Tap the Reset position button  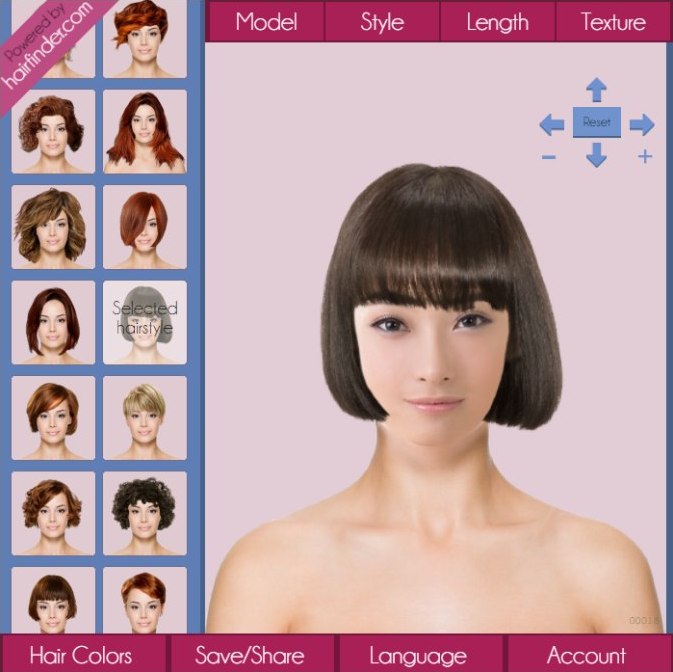click(596, 123)
